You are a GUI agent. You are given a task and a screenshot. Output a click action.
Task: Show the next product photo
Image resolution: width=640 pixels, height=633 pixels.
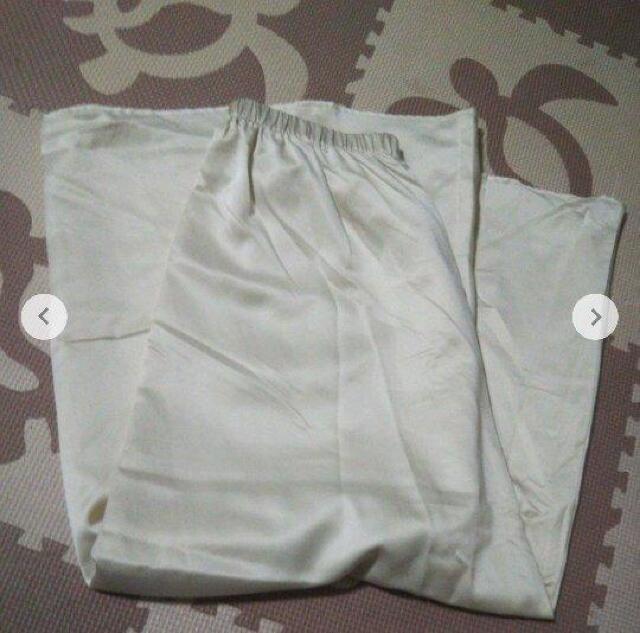[x=595, y=317]
